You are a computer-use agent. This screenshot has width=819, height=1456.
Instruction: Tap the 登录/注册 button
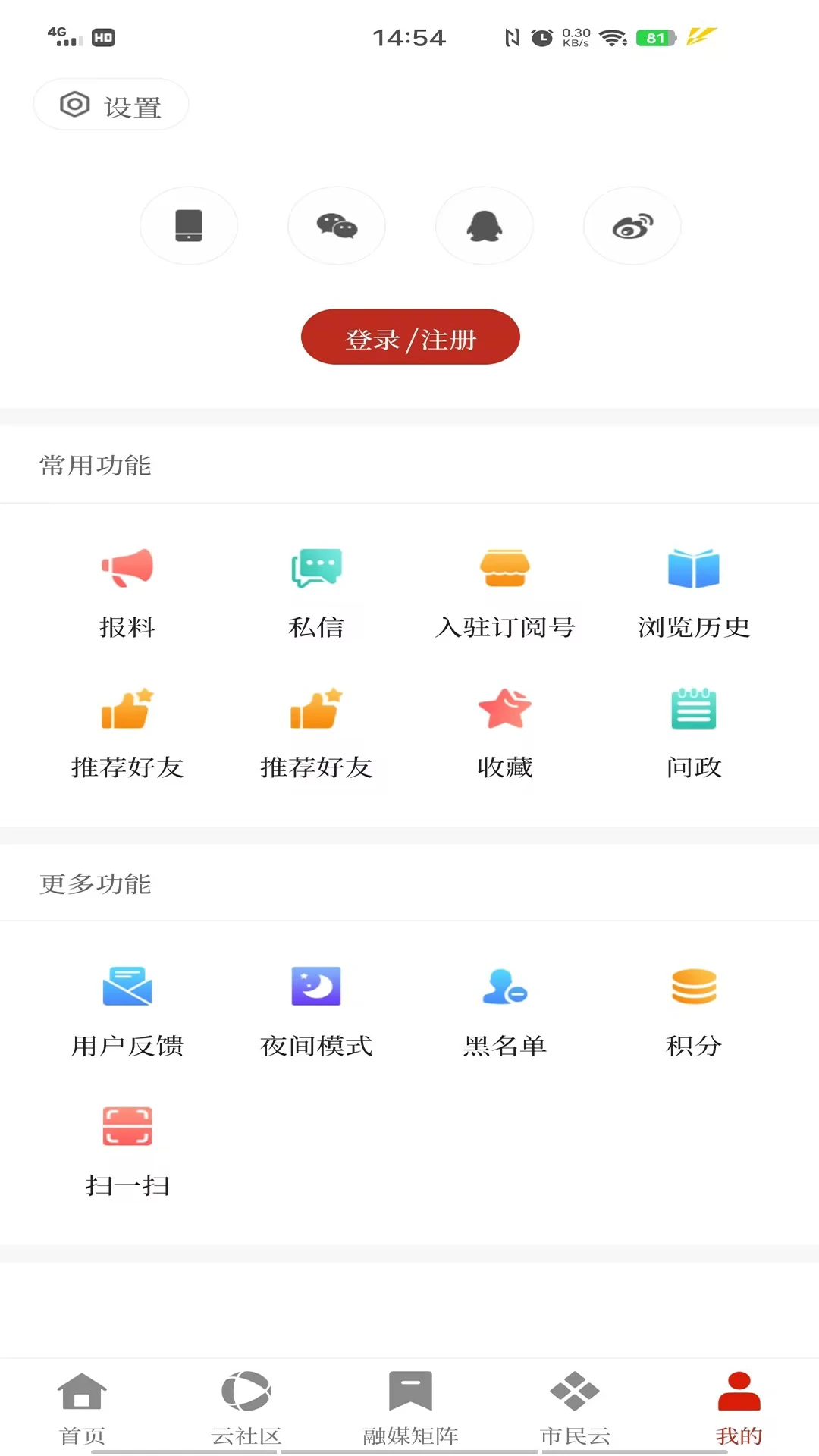[410, 337]
